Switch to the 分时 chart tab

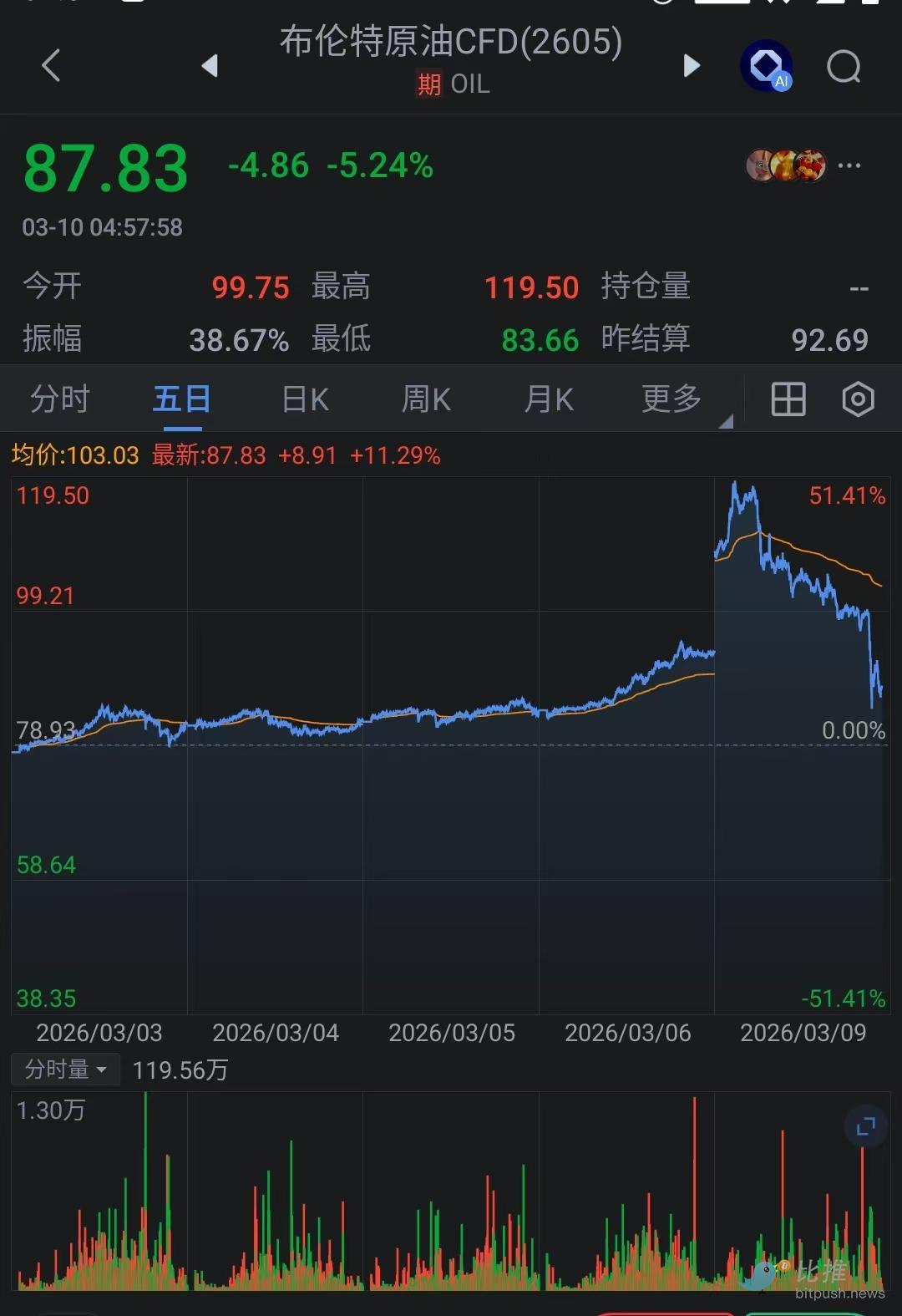click(60, 399)
